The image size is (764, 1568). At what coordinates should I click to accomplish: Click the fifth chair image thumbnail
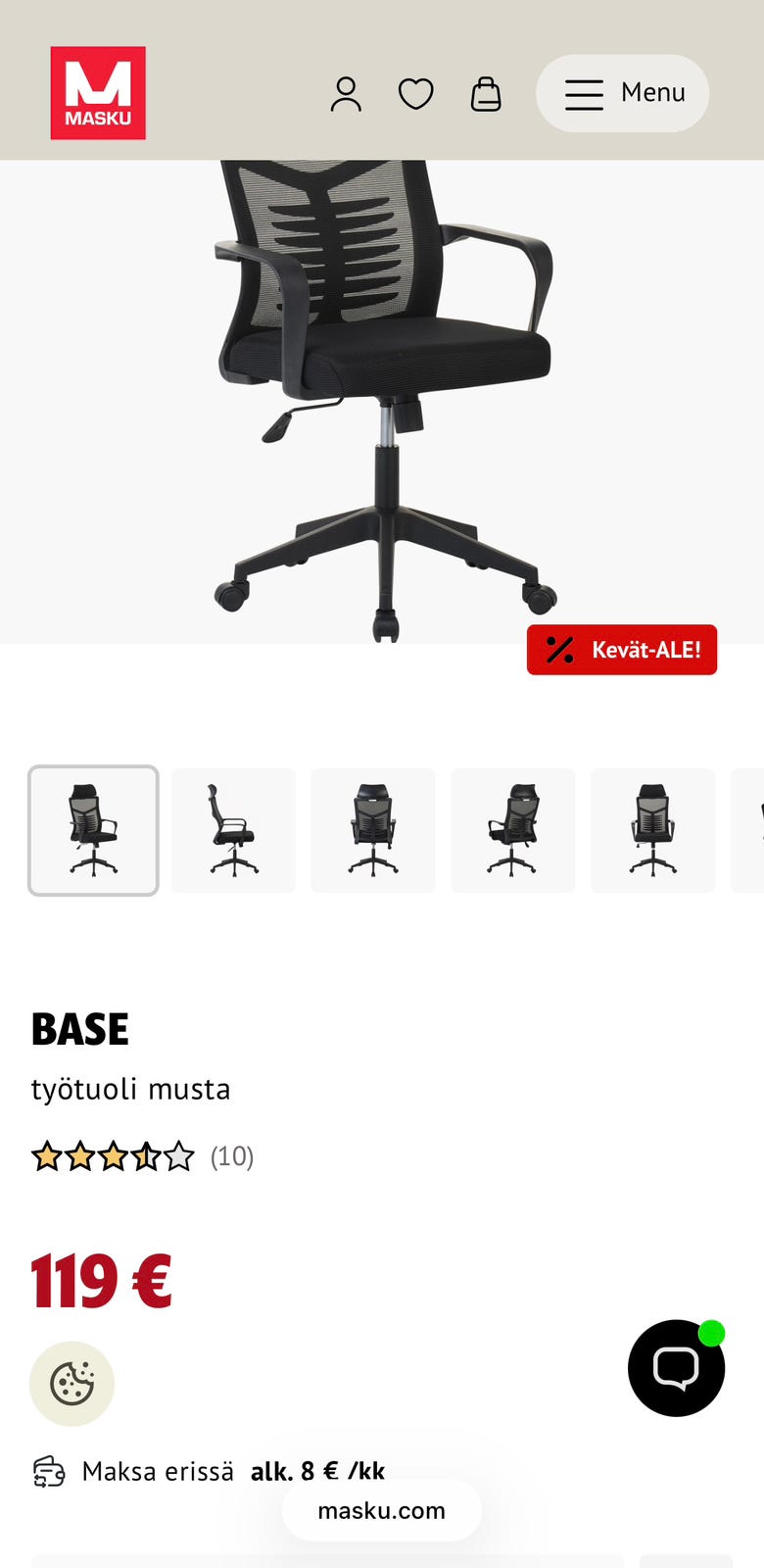pos(653,830)
